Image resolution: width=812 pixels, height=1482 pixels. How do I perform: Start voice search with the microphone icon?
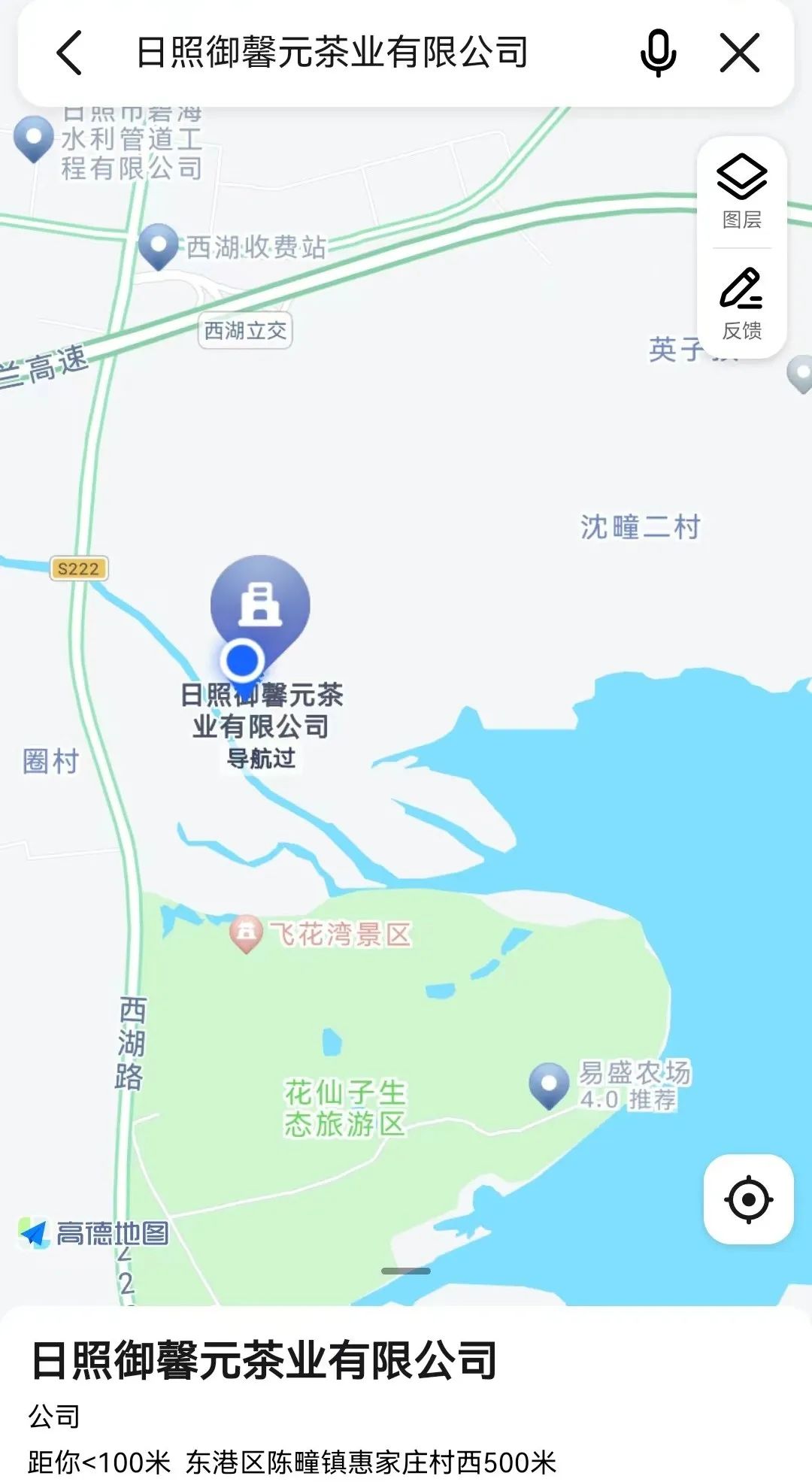click(658, 53)
